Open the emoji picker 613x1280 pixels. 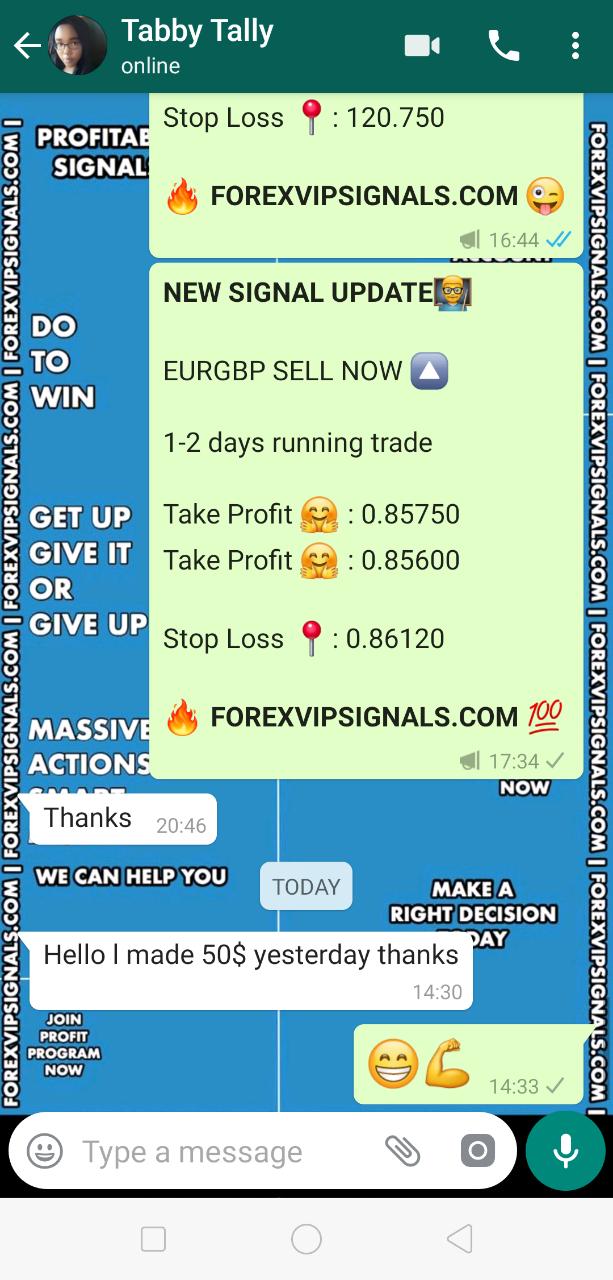(x=45, y=1151)
